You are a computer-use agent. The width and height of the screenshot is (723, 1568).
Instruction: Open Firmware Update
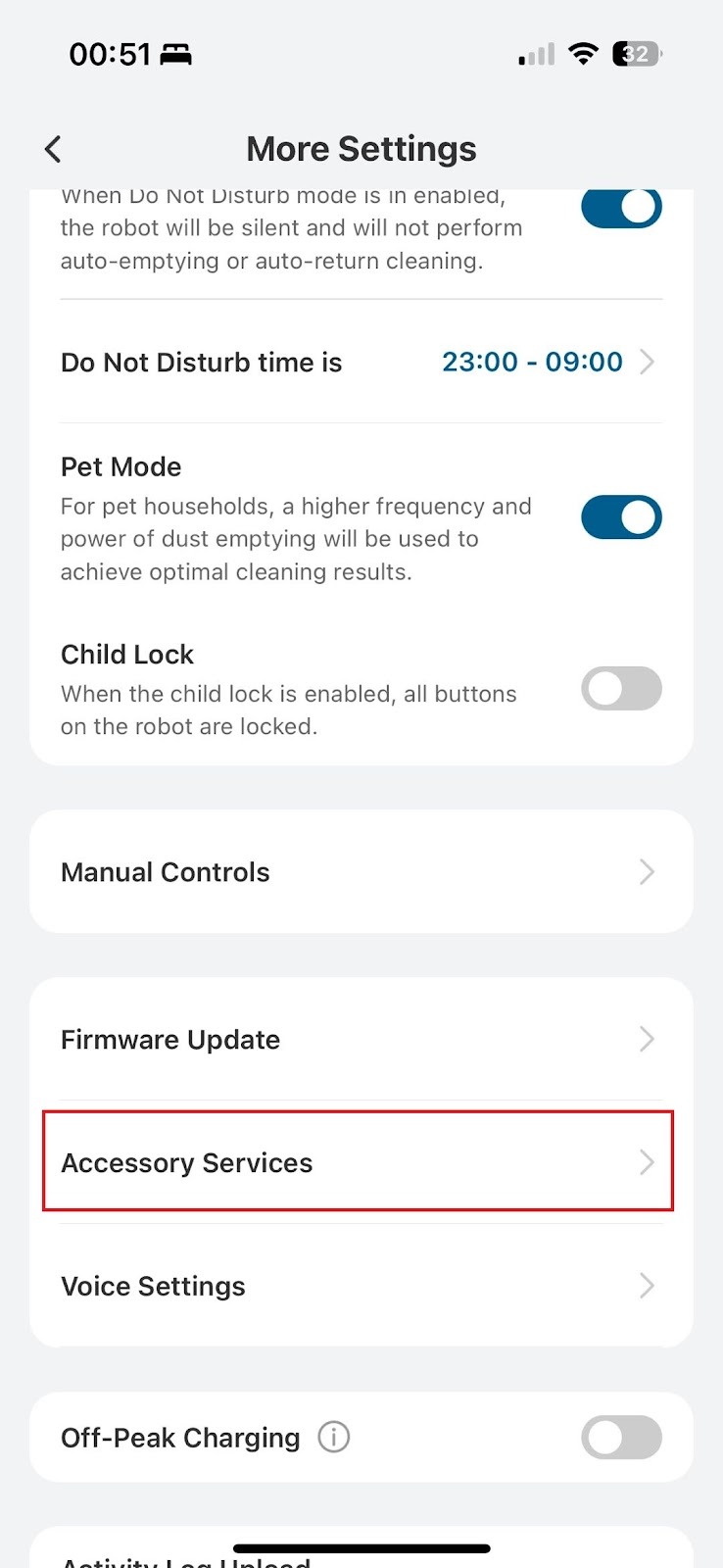(x=361, y=1039)
